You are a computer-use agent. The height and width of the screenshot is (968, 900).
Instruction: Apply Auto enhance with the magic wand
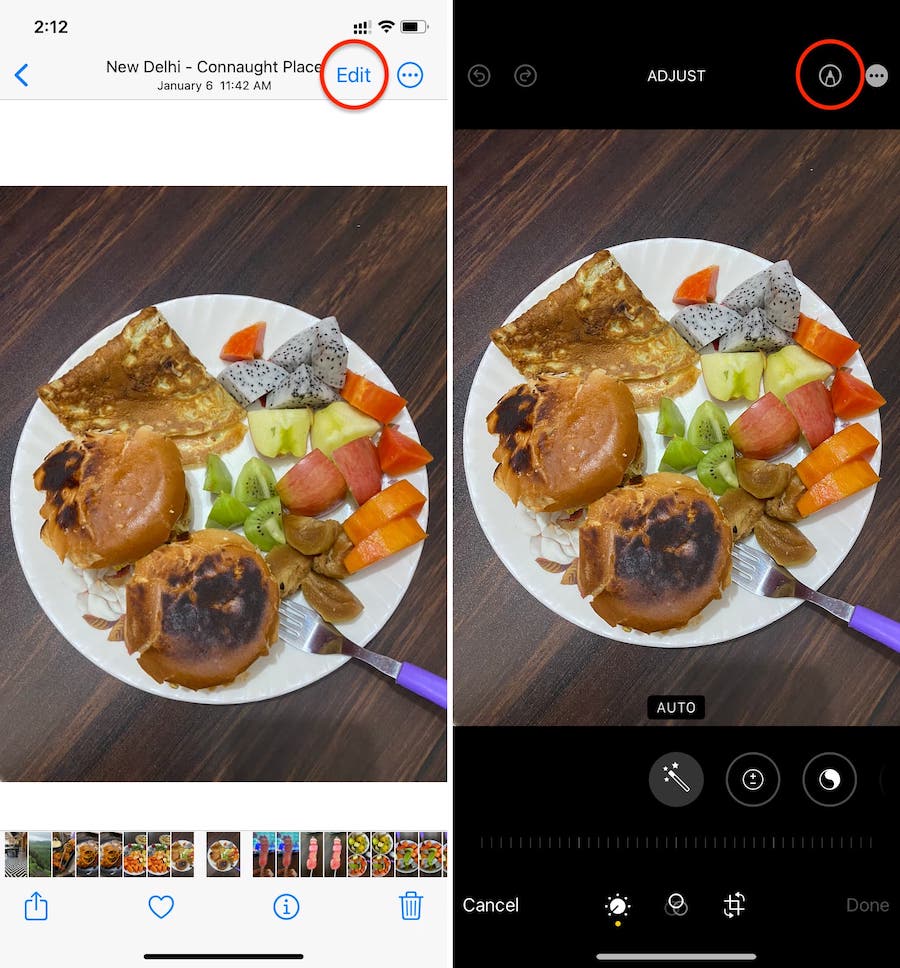tap(676, 779)
